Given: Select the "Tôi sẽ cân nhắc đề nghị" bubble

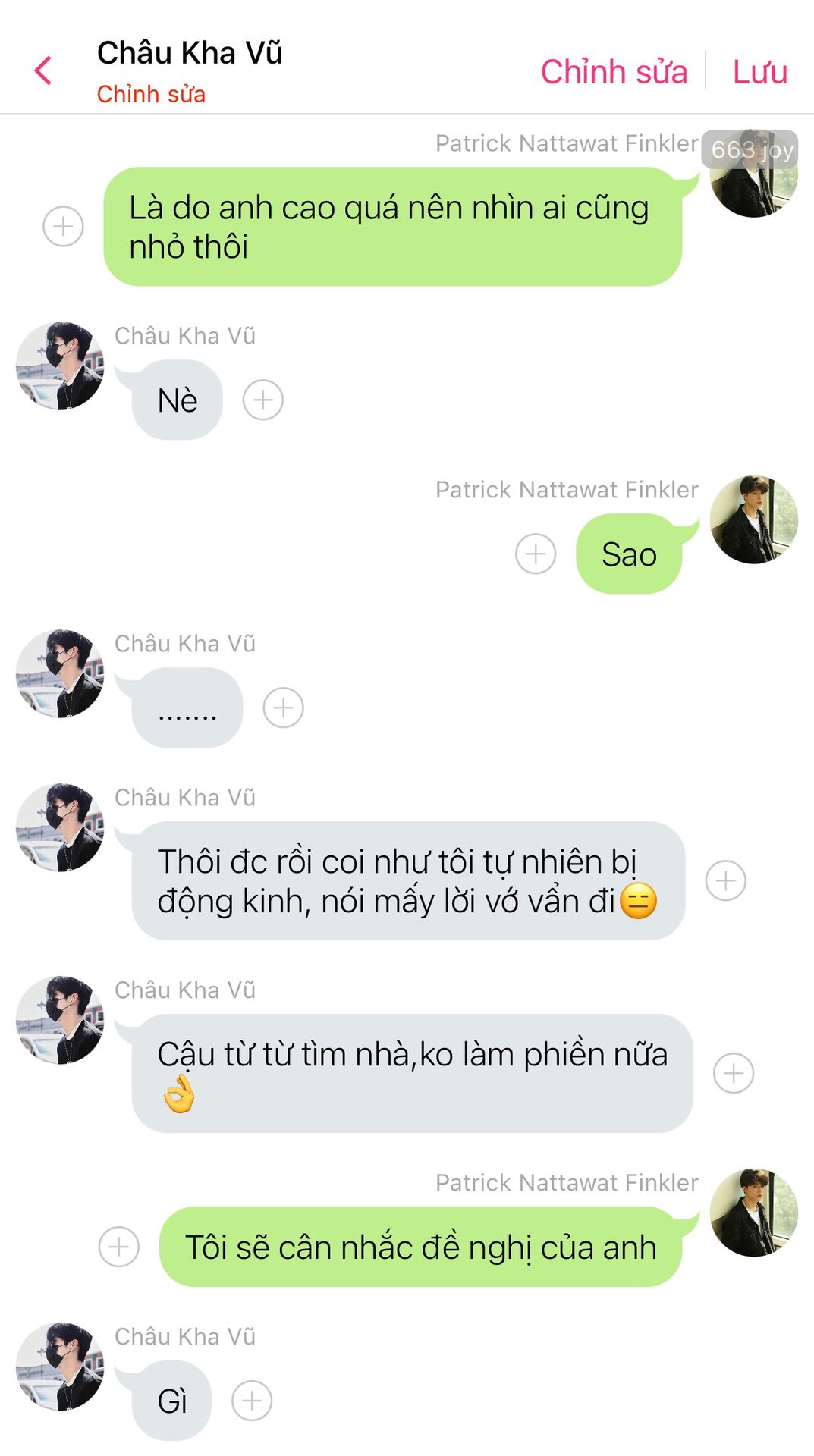Looking at the screenshot, I should [x=420, y=1247].
